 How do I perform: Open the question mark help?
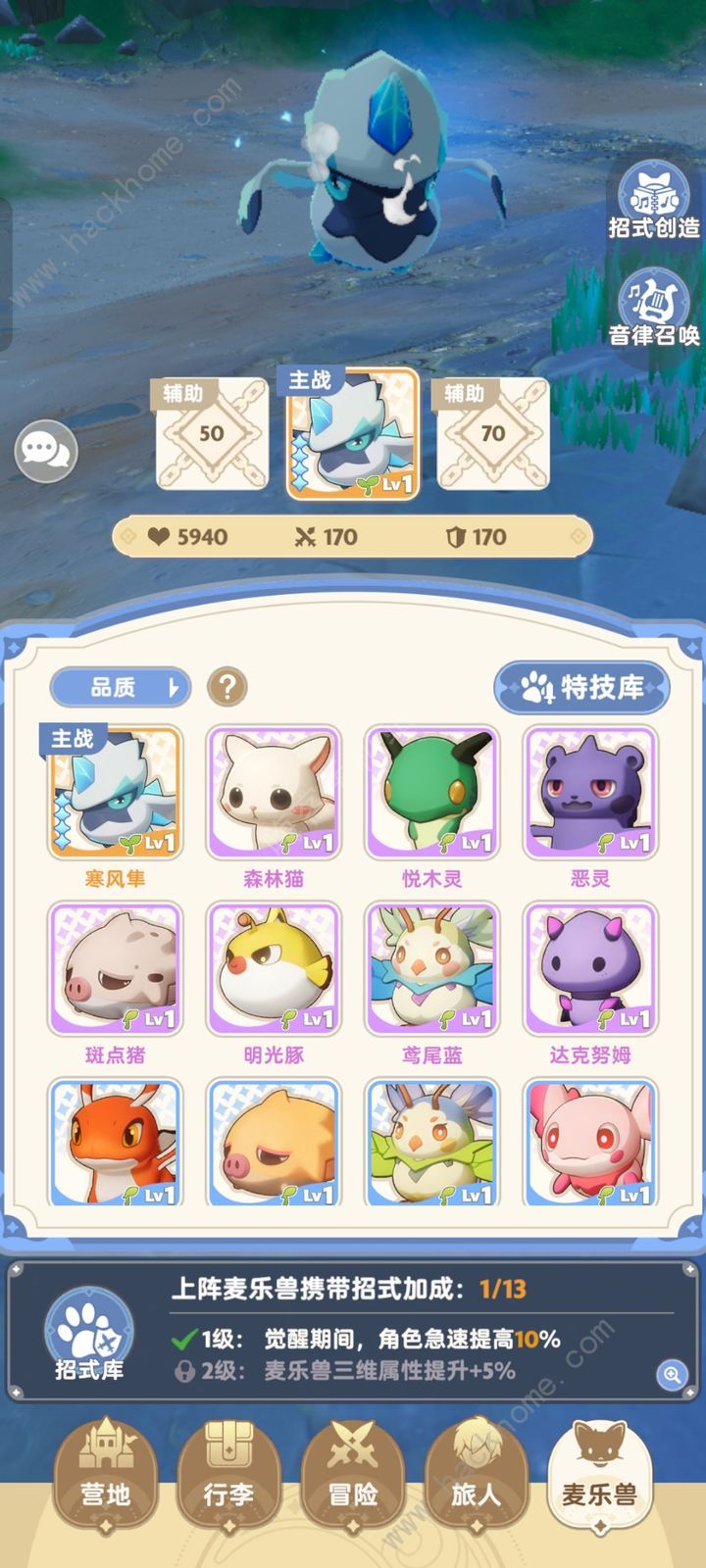227,687
